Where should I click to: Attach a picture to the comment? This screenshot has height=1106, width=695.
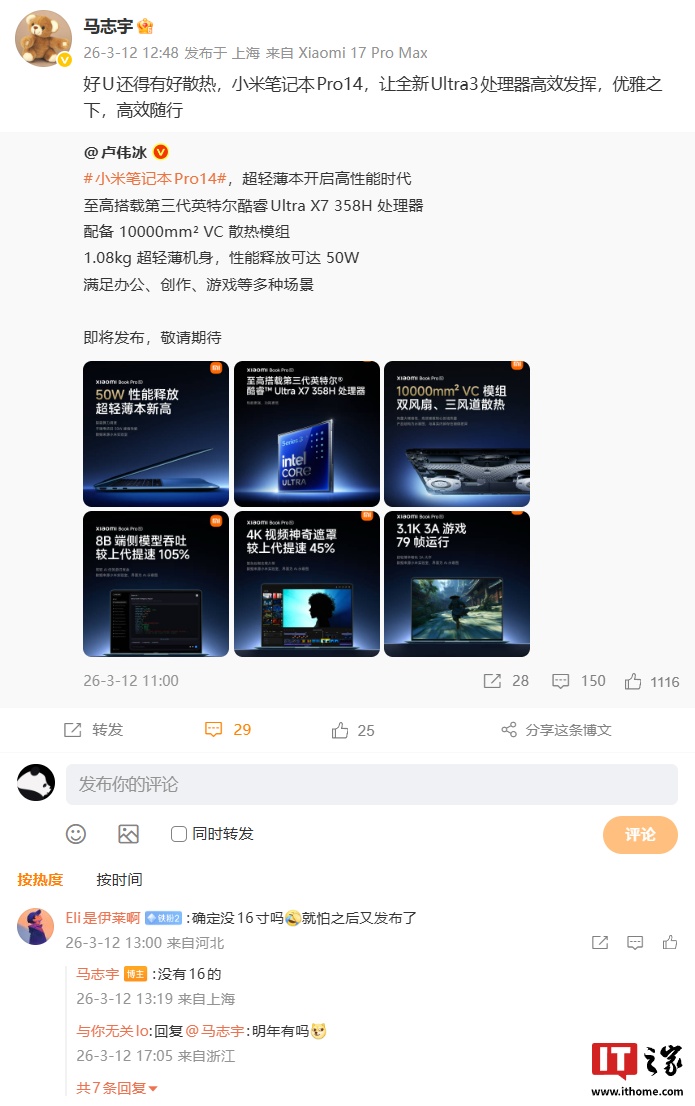click(128, 834)
